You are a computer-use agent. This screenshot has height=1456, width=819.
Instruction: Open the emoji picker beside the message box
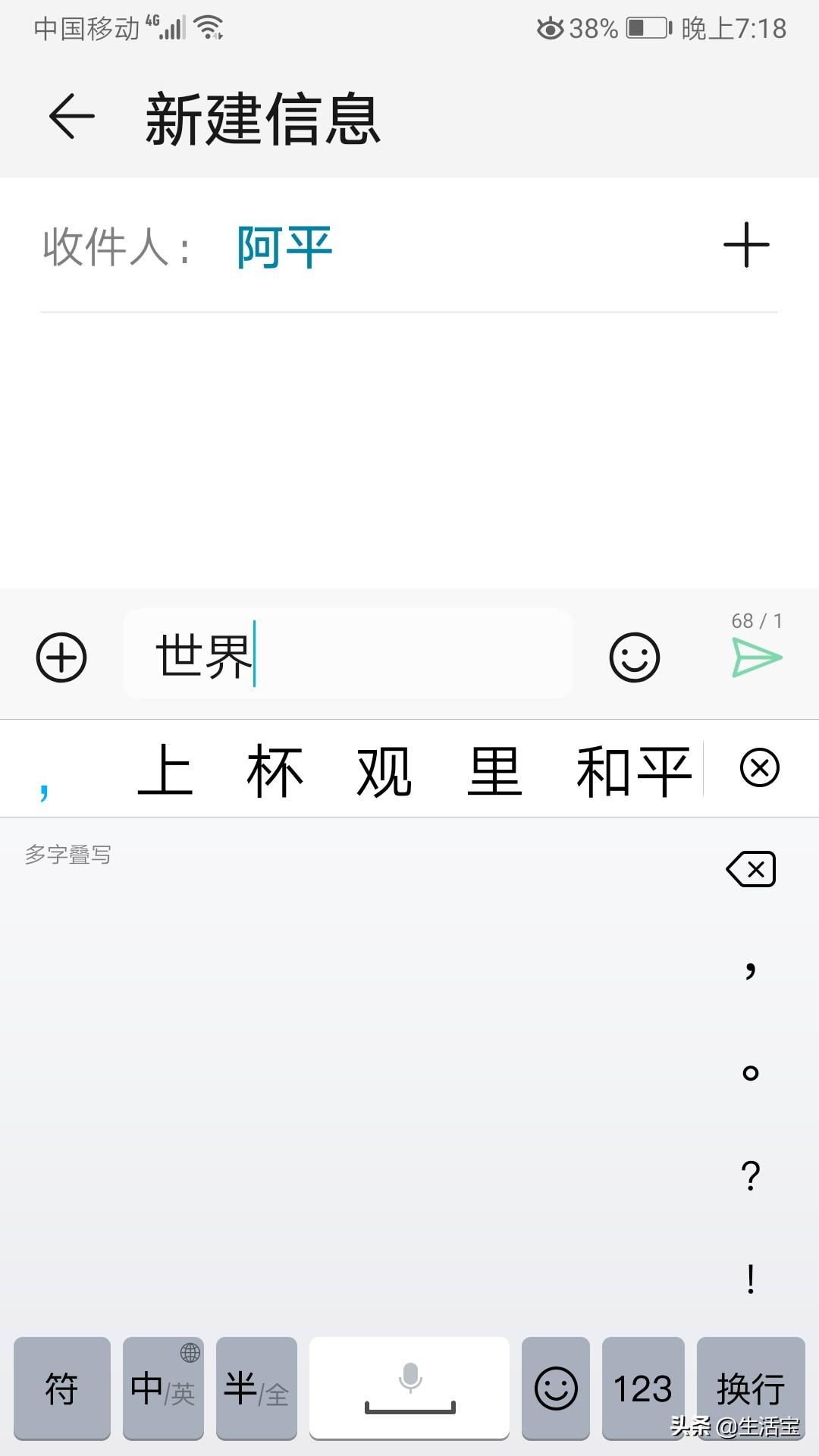(x=635, y=657)
